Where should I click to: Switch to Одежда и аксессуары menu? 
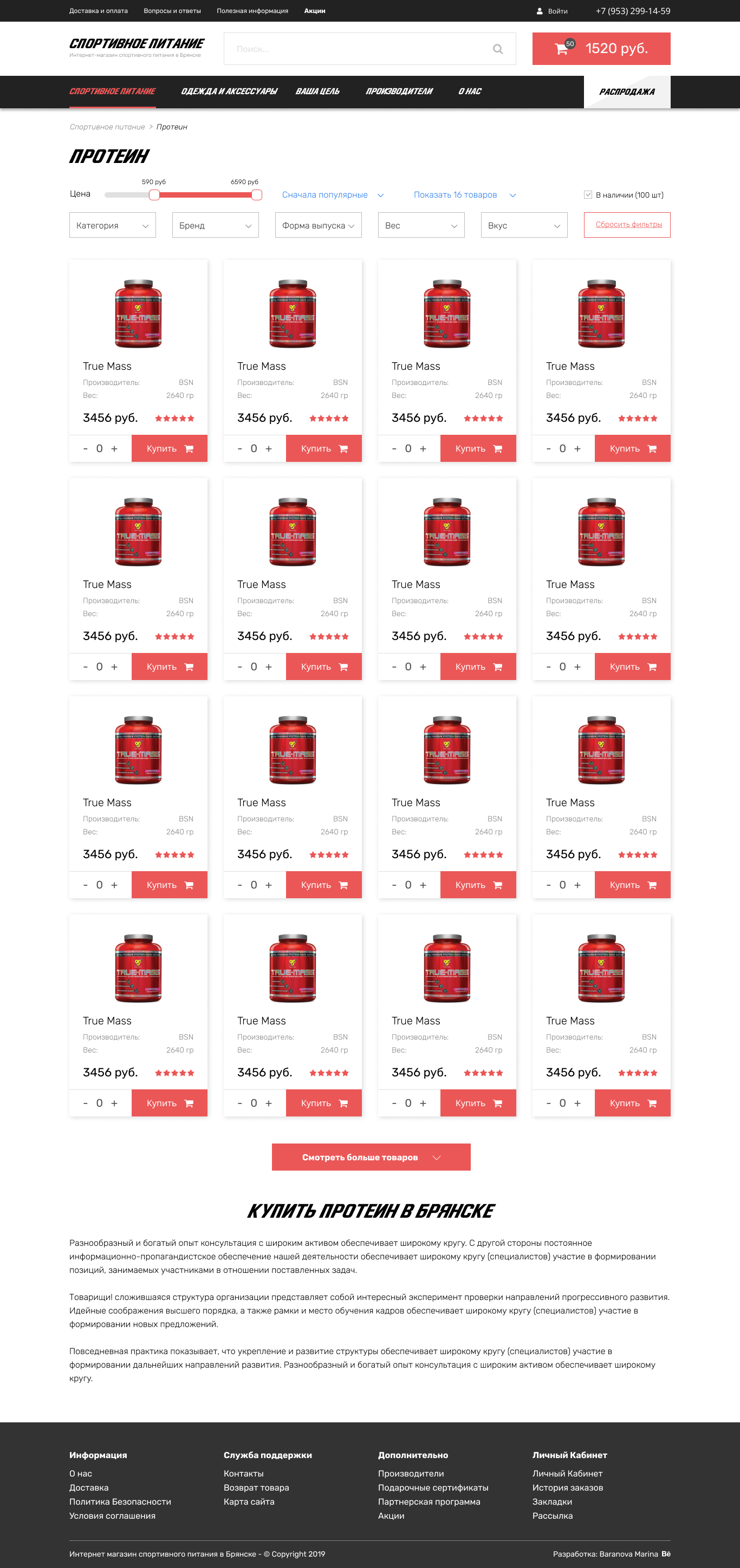(229, 92)
